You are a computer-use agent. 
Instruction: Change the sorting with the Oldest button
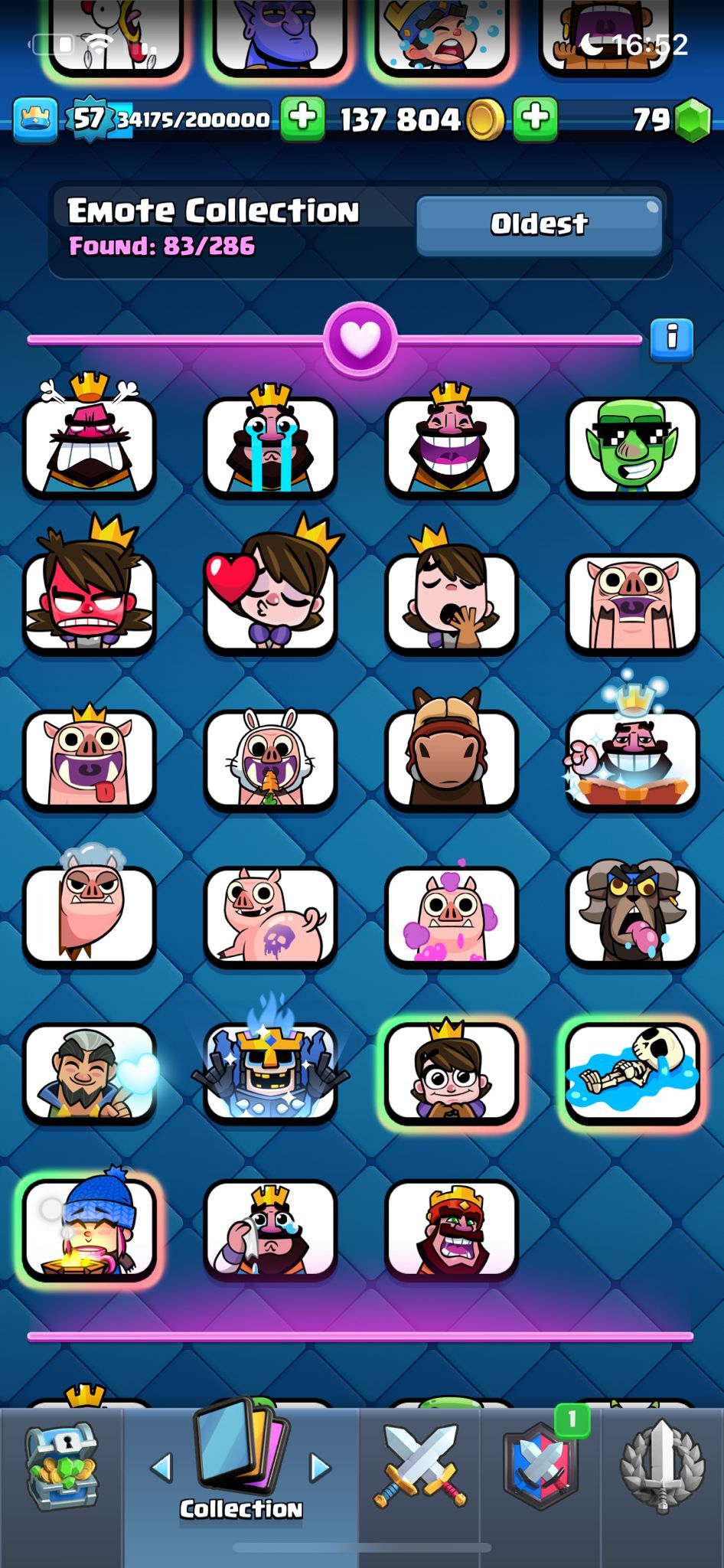[x=539, y=224]
